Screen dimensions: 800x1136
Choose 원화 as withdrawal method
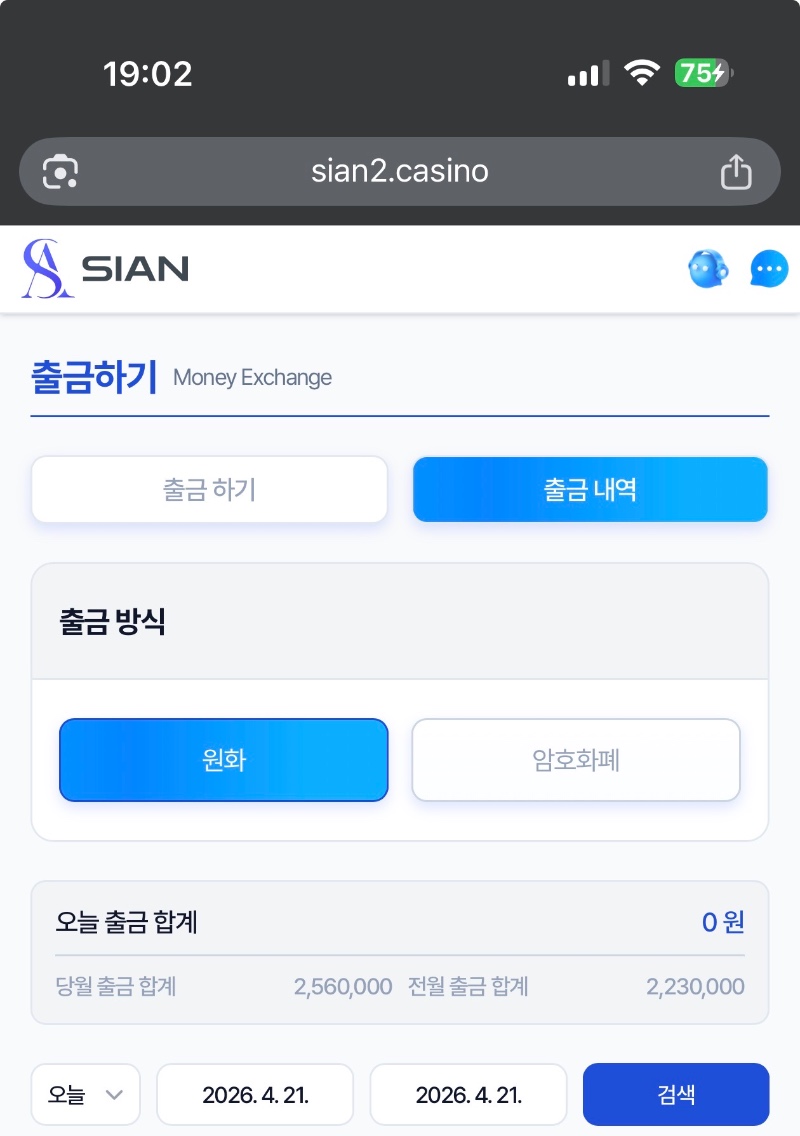tap(223, 760)
